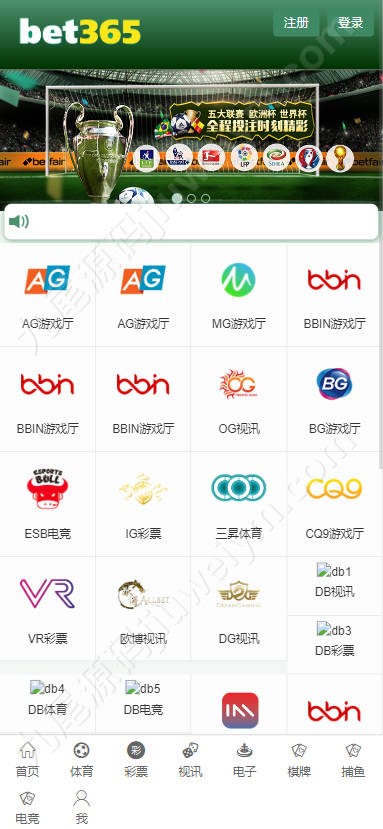
Task: Select 三昇体育 sports tile
Action: click(239, 505)
